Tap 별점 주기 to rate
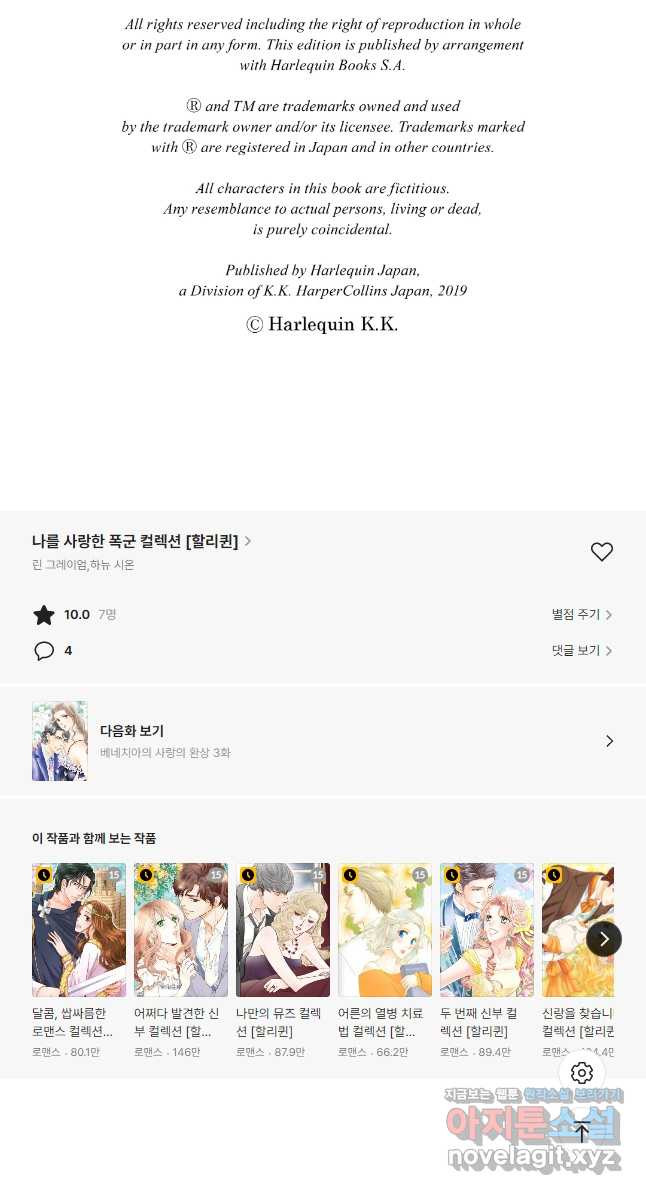The image size is (646, 1195). 581,614
